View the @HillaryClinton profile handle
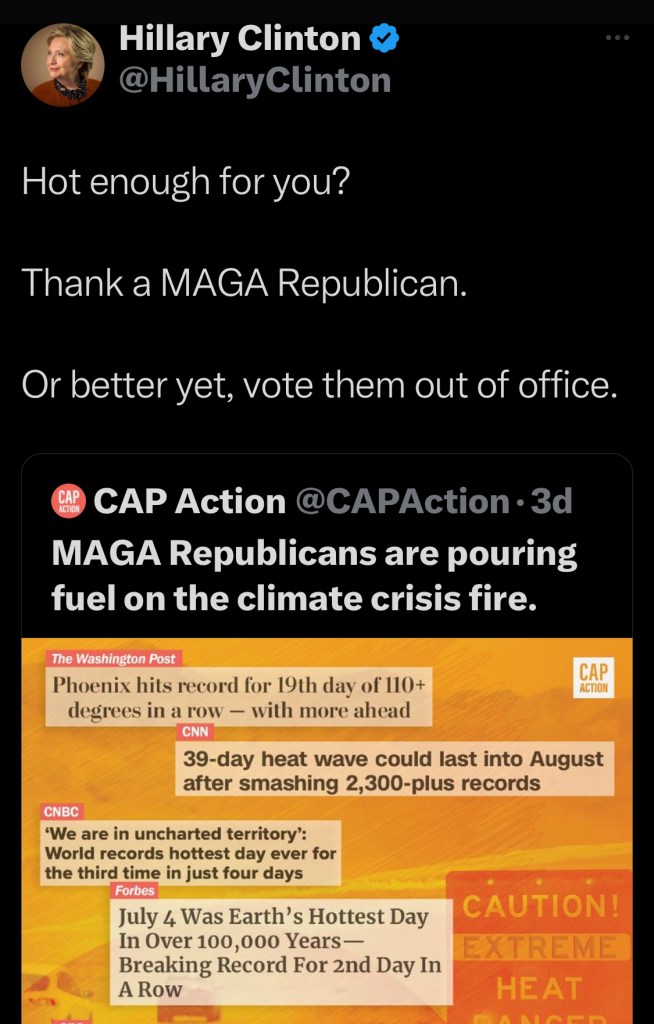 click(255, 79)
